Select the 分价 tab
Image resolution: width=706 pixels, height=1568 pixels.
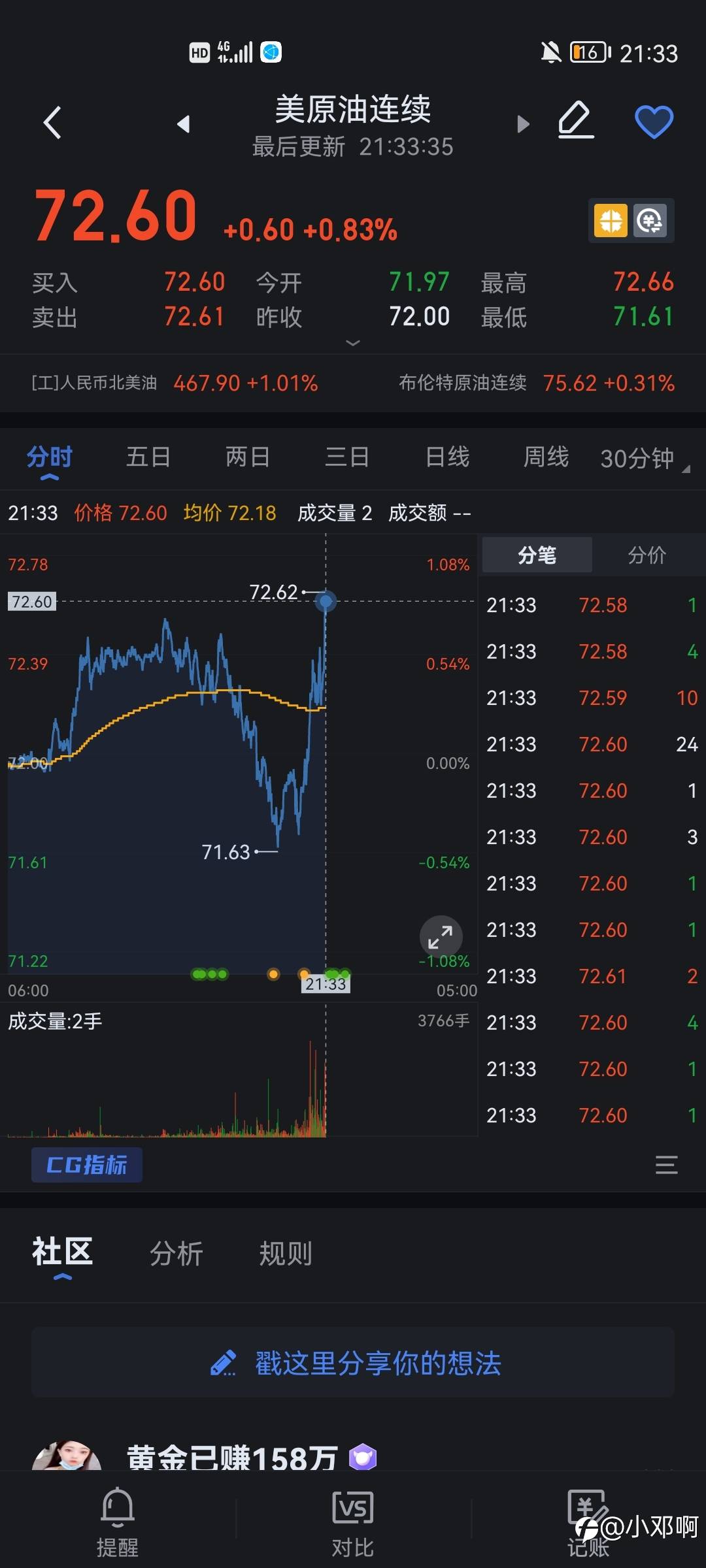[647, 555]
